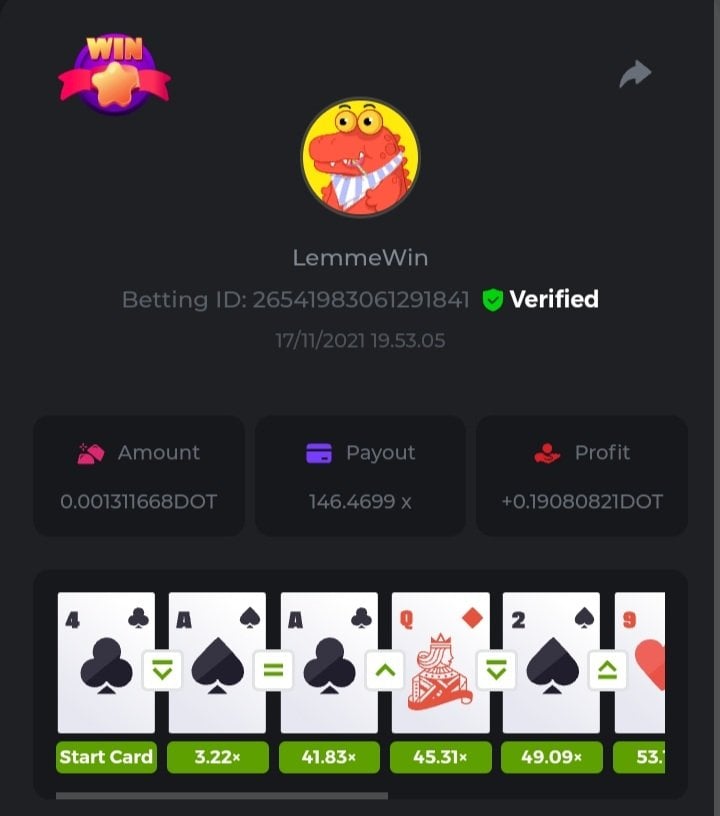
Task: Open LemmeWin's profile avatar
Action: (x=360, y=157)
